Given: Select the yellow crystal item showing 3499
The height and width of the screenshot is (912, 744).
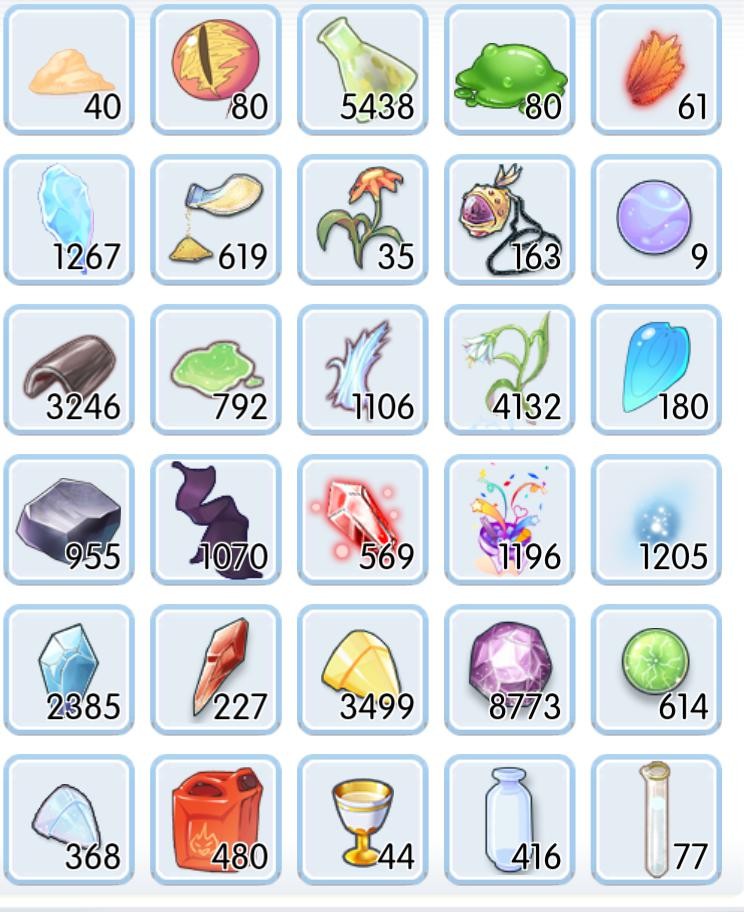Looking at the screenshot, I should coord(362,670).
